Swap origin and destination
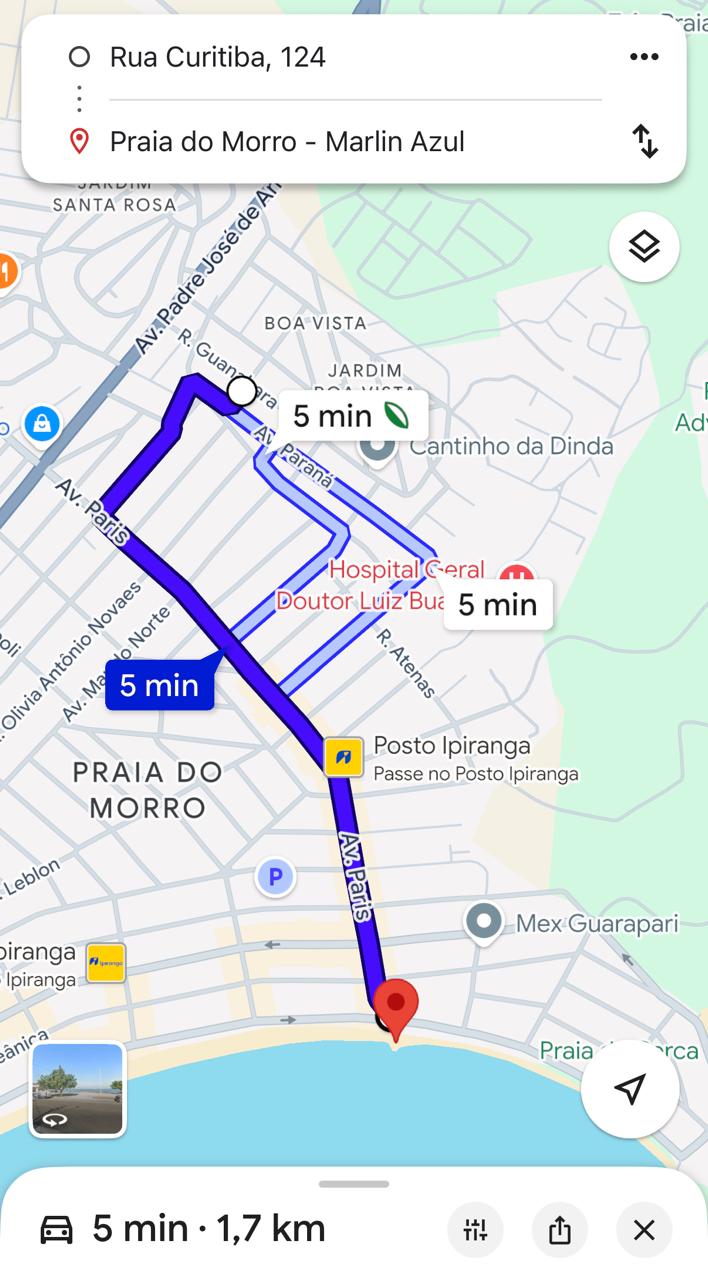 point(646,141)
